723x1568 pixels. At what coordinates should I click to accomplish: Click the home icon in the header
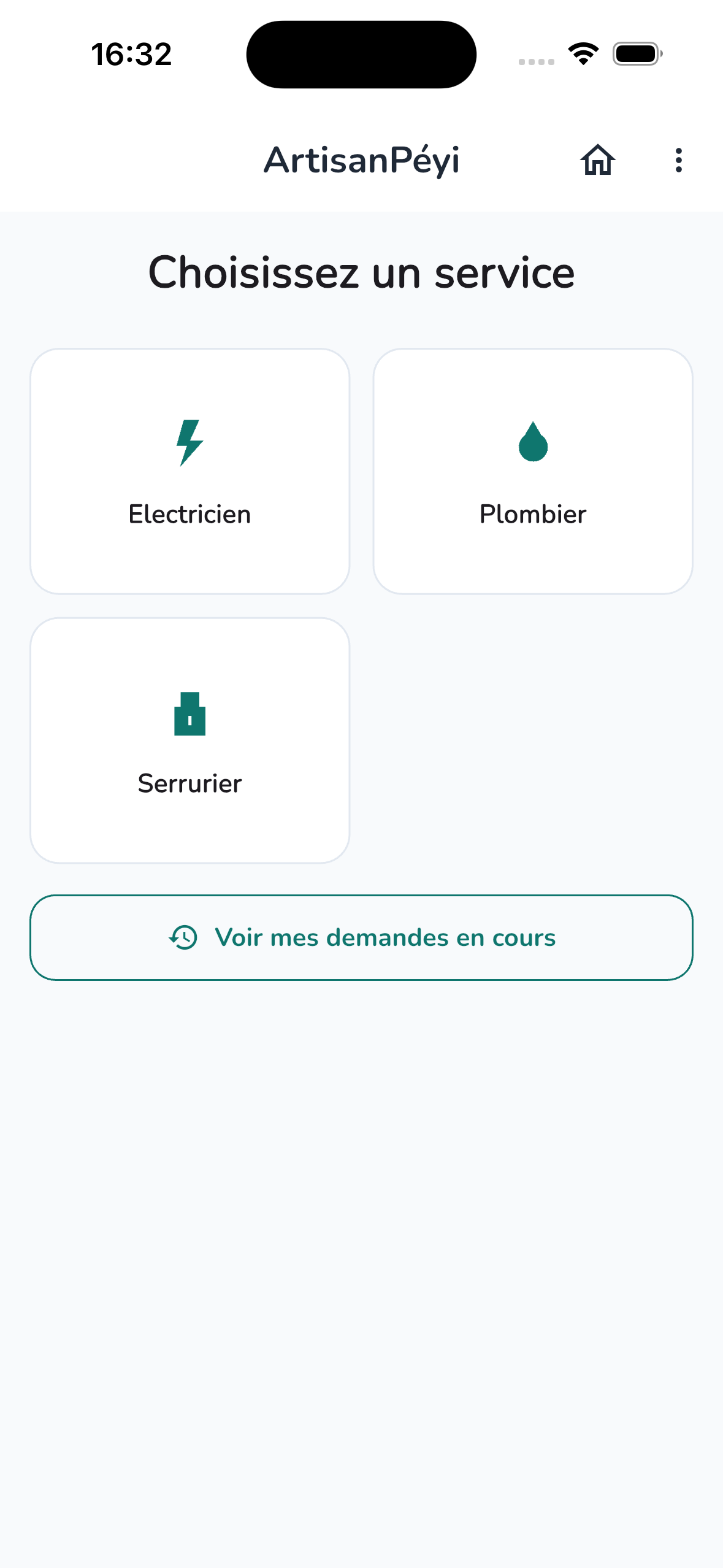click(597, 160)
